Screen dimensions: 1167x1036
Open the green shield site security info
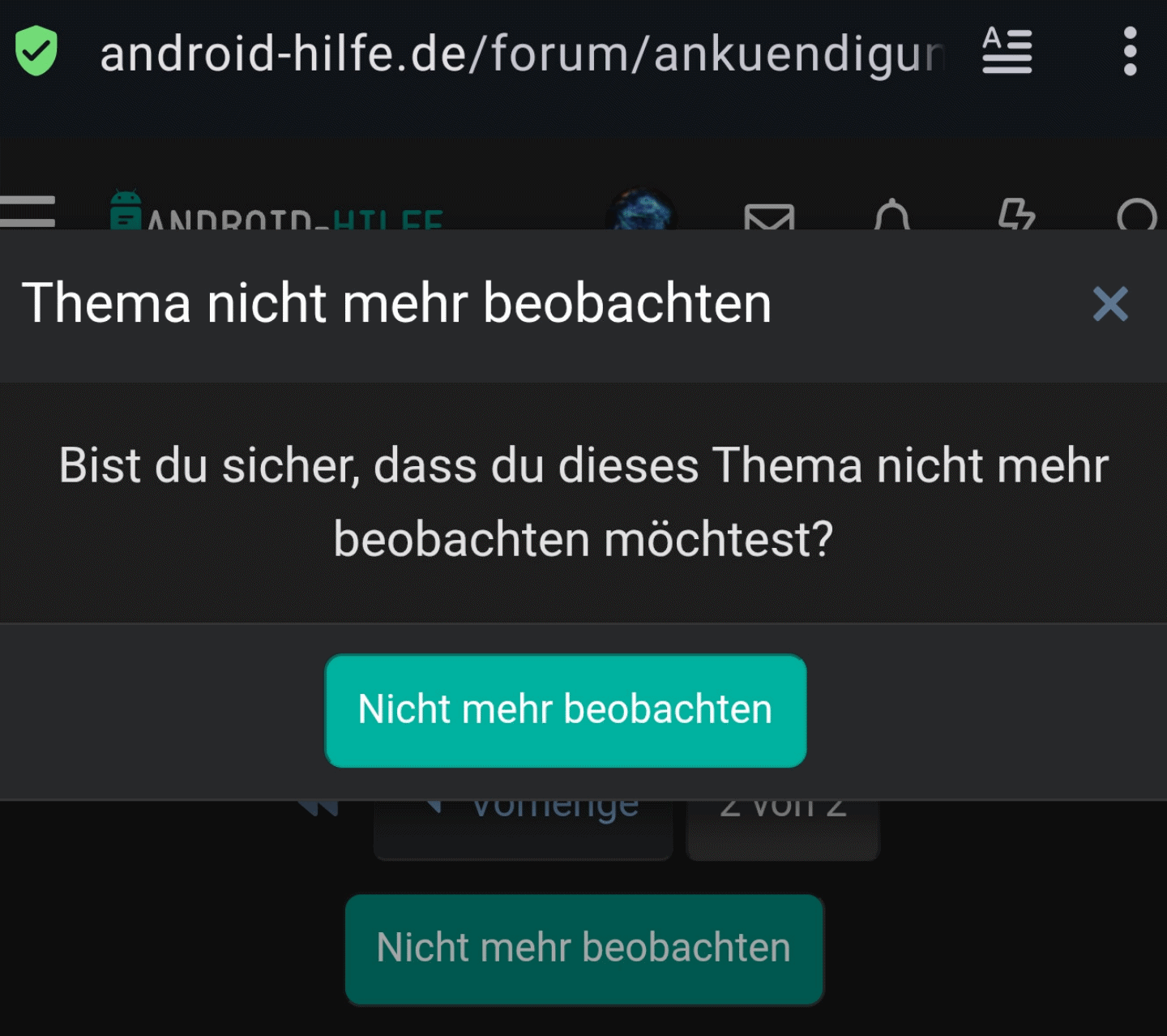pos(36,52)
